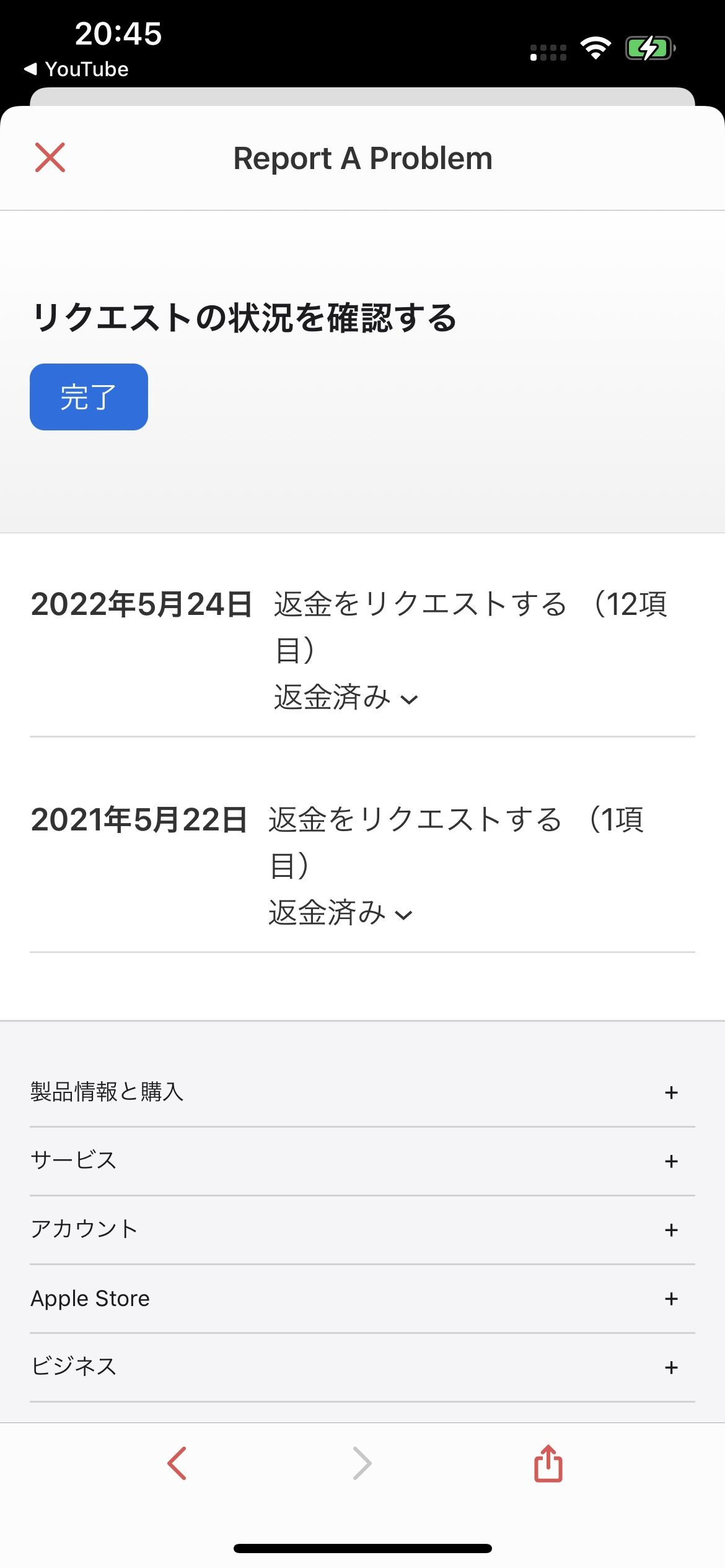Go forward with the right arrow
725x1568 pixels.
point(362,1464)
